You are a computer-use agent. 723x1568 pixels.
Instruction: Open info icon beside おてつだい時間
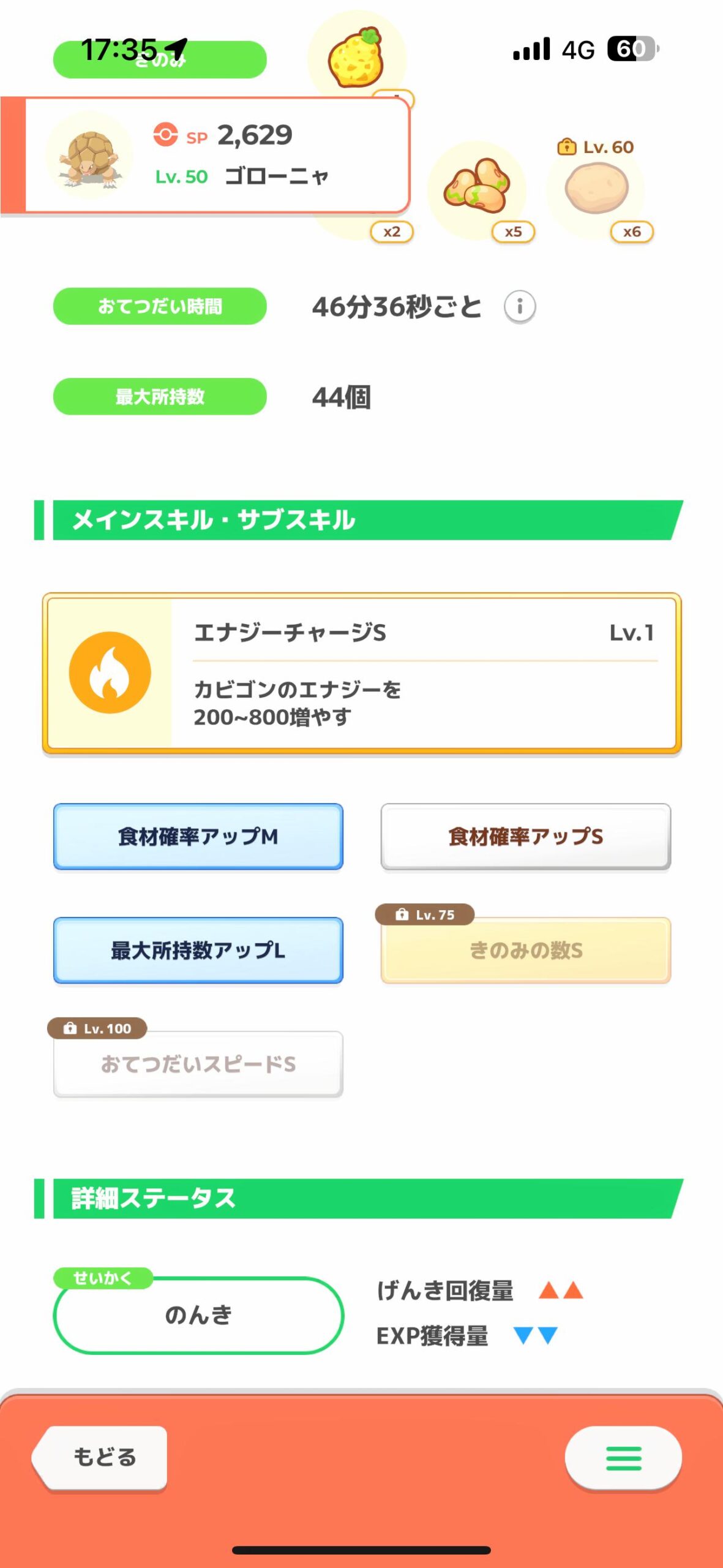coord(520,306)
